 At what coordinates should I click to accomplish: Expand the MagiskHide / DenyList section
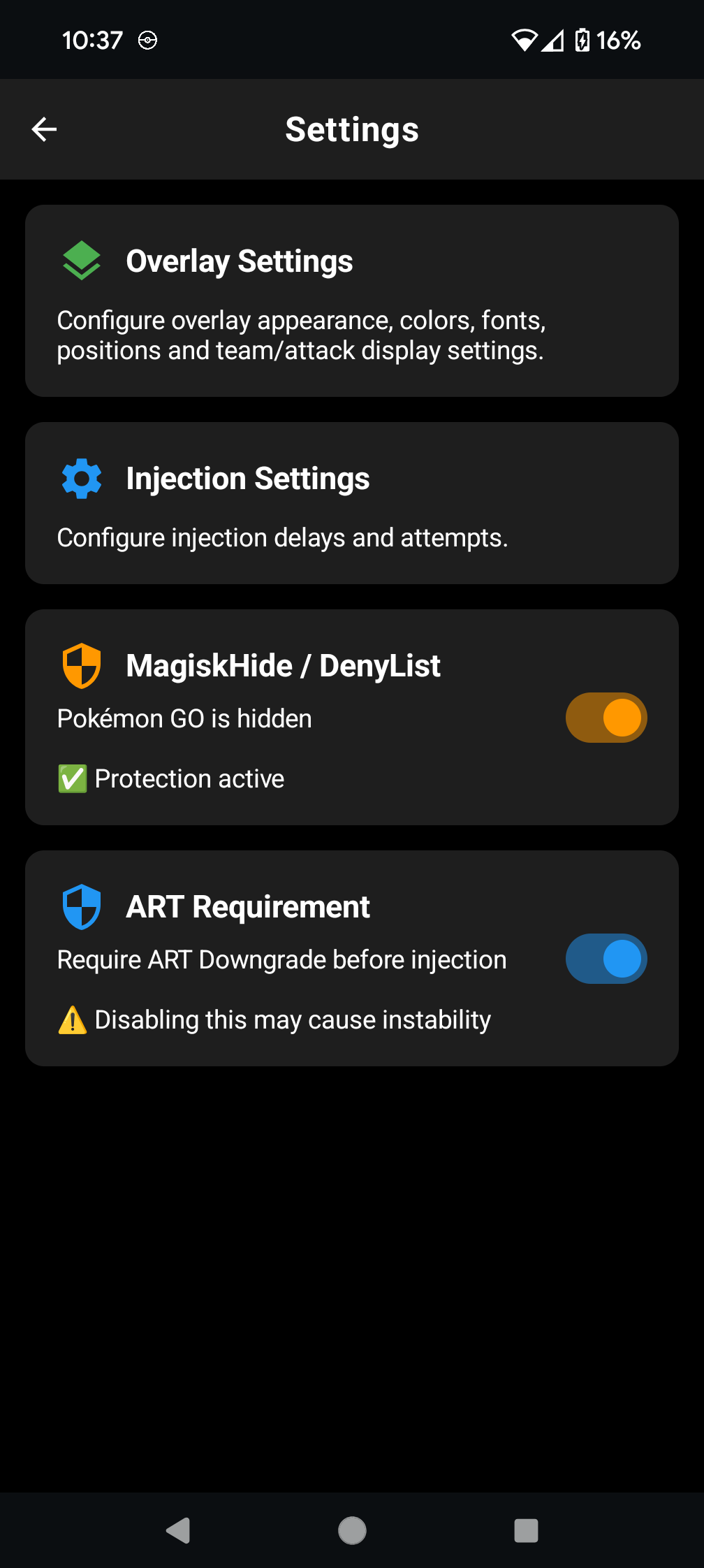coord(282,665)
